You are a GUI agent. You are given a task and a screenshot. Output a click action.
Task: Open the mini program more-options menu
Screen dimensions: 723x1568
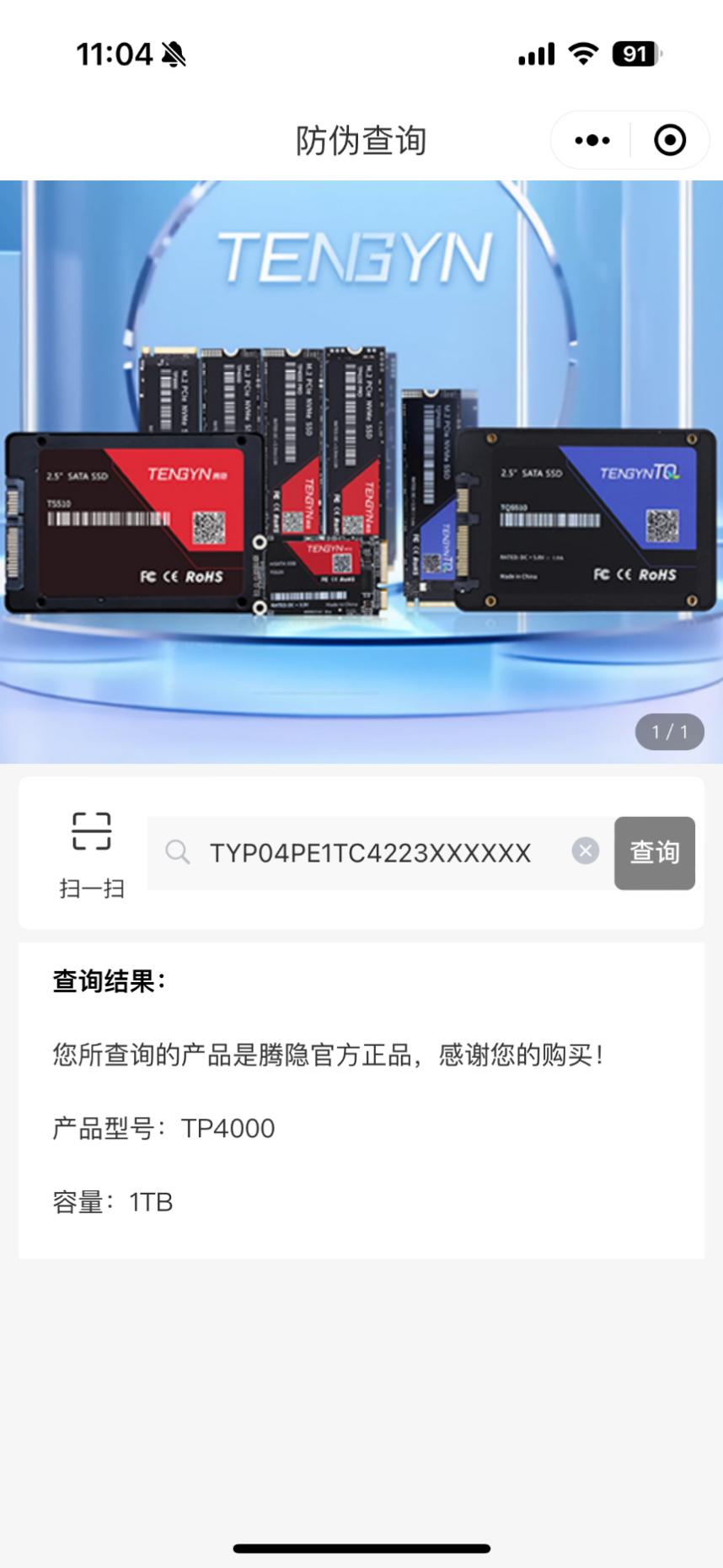592,140
